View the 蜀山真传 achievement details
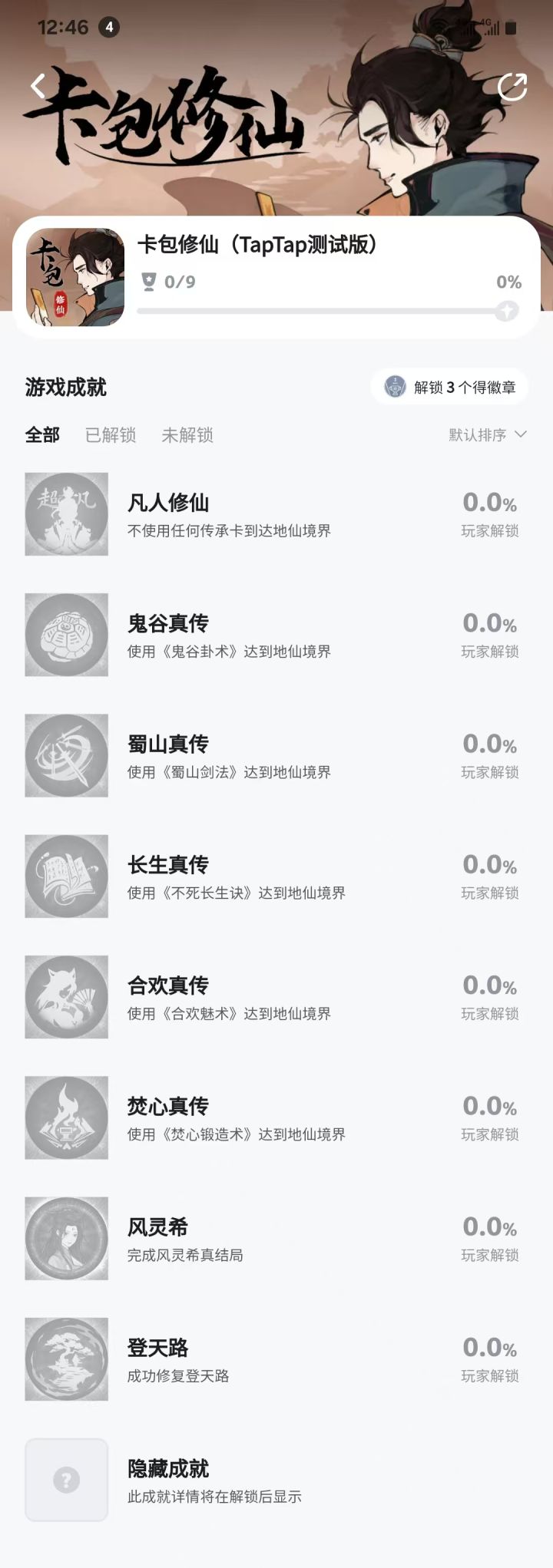 276,755
